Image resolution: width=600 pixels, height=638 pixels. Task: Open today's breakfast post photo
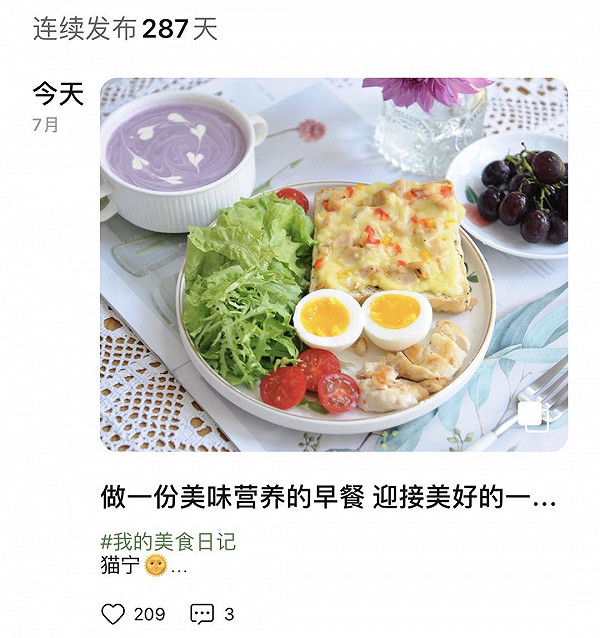tap(333, 264)
